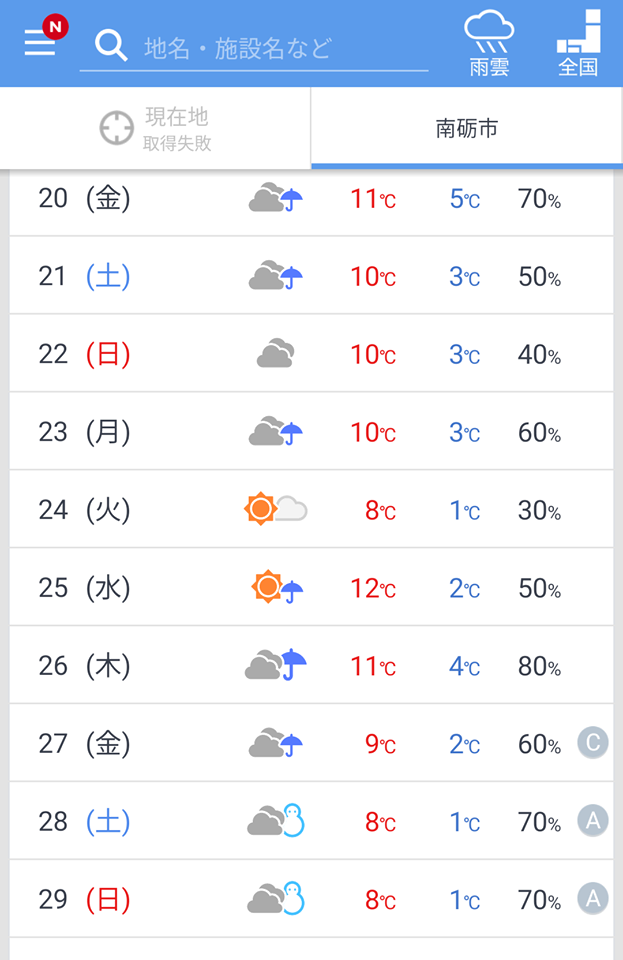Switch to the 現在地 tab

(x=156, y=128)
